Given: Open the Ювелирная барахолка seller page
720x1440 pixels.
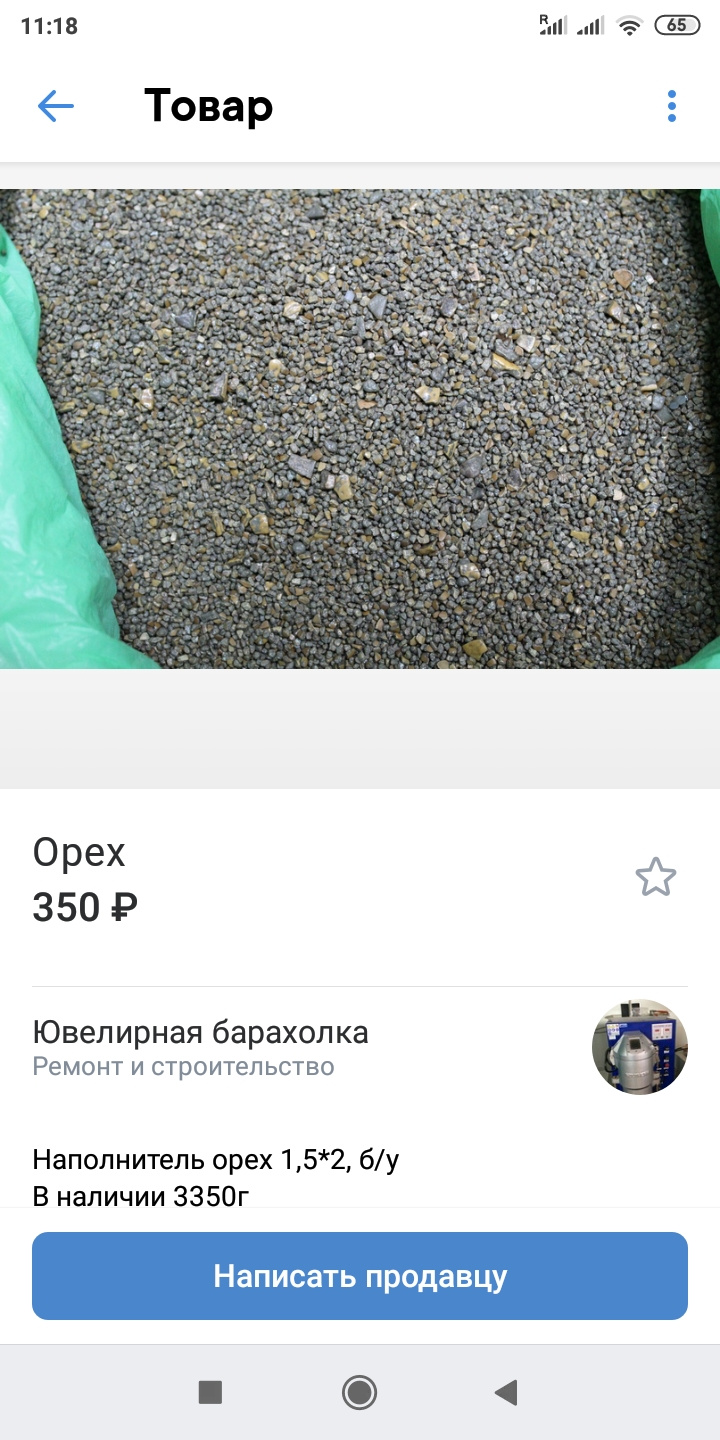Looking at the screenshot, I should (x=360, y=1047).
